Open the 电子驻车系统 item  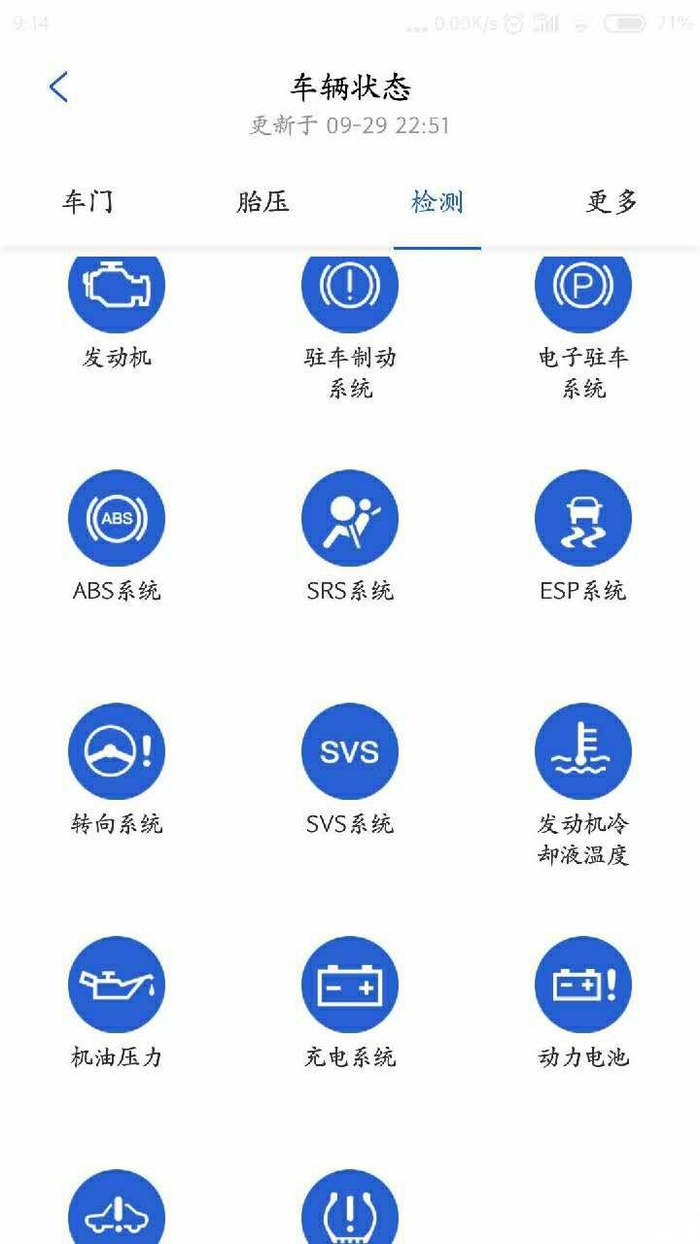coord(583,325)
